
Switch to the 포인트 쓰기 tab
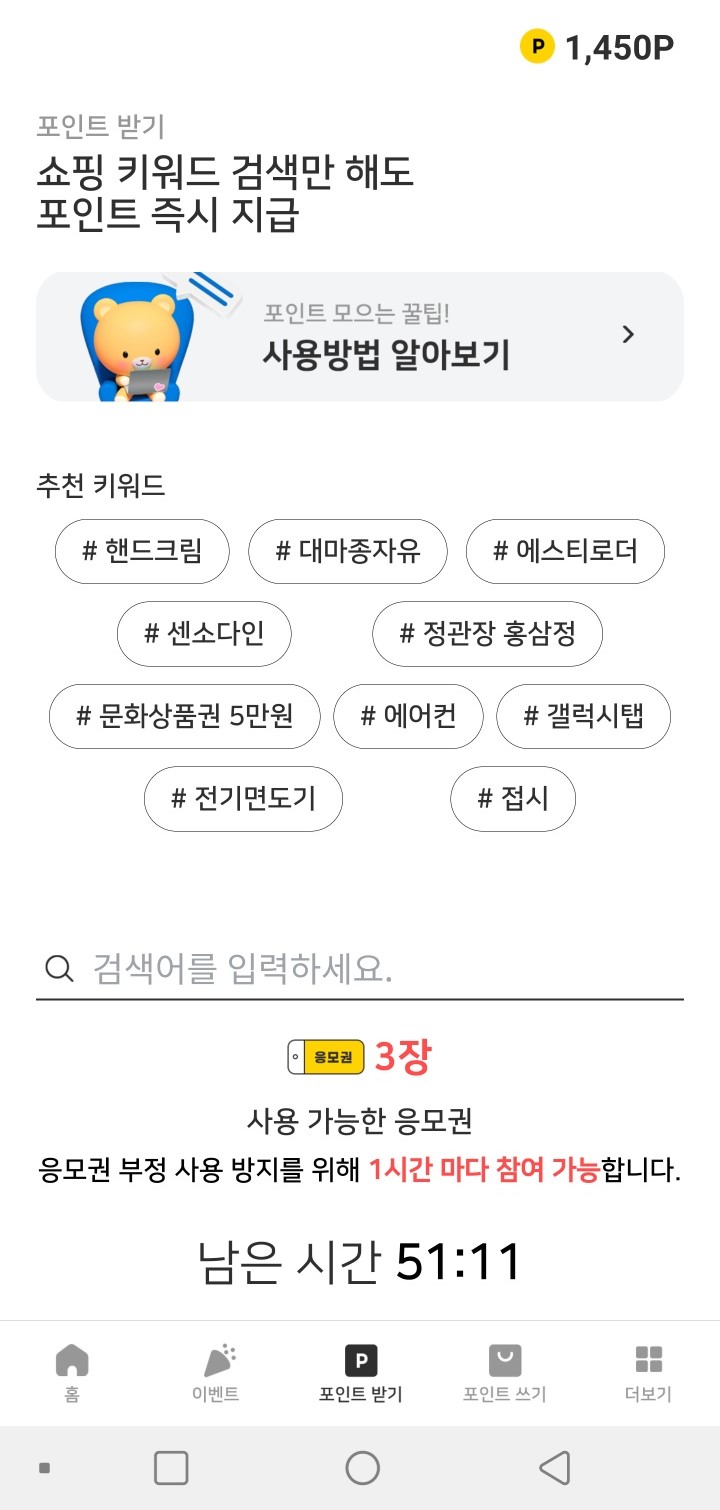click(x=504, y=1370)
